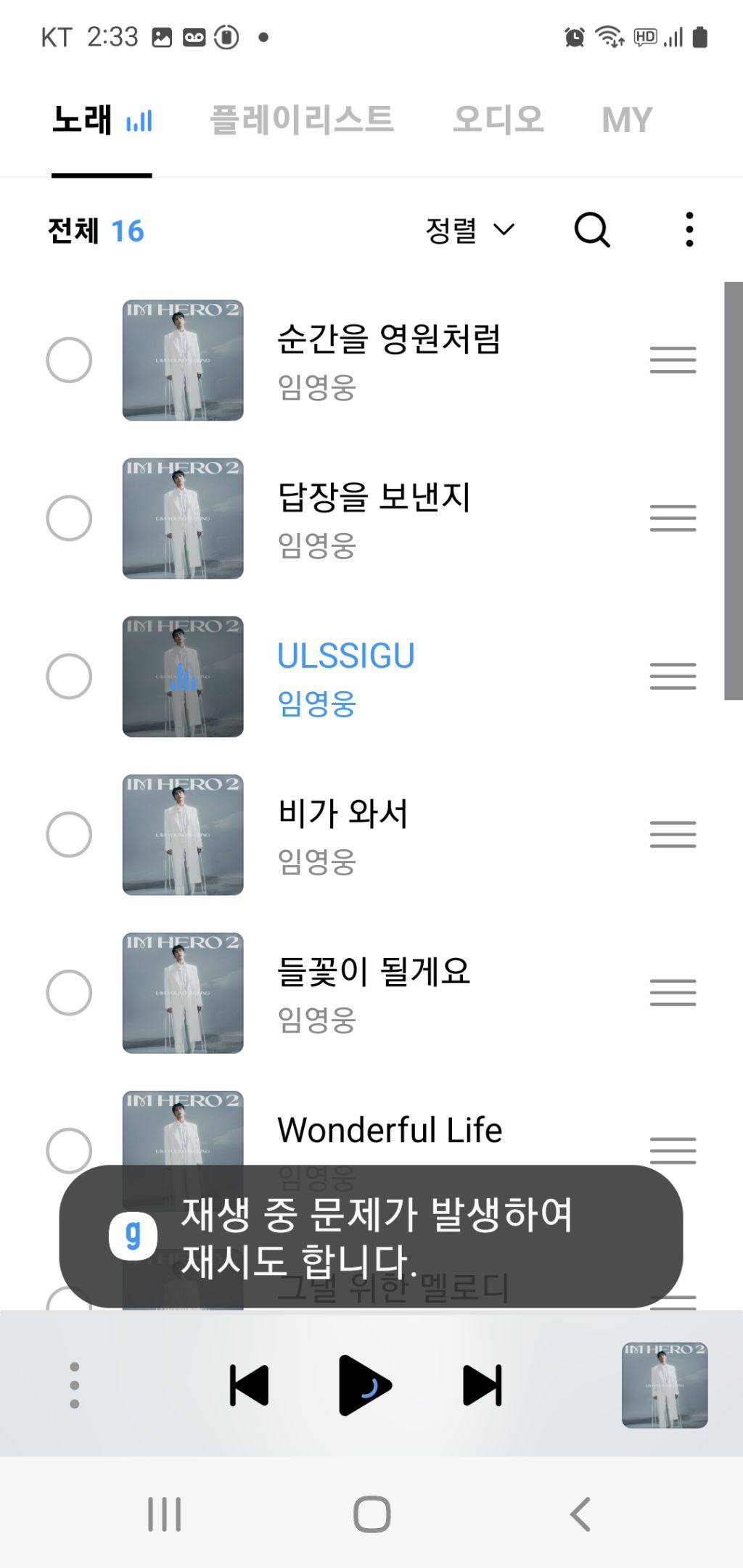Select the checkbox for 답장을 보낸지

click(x=69, y=518)
